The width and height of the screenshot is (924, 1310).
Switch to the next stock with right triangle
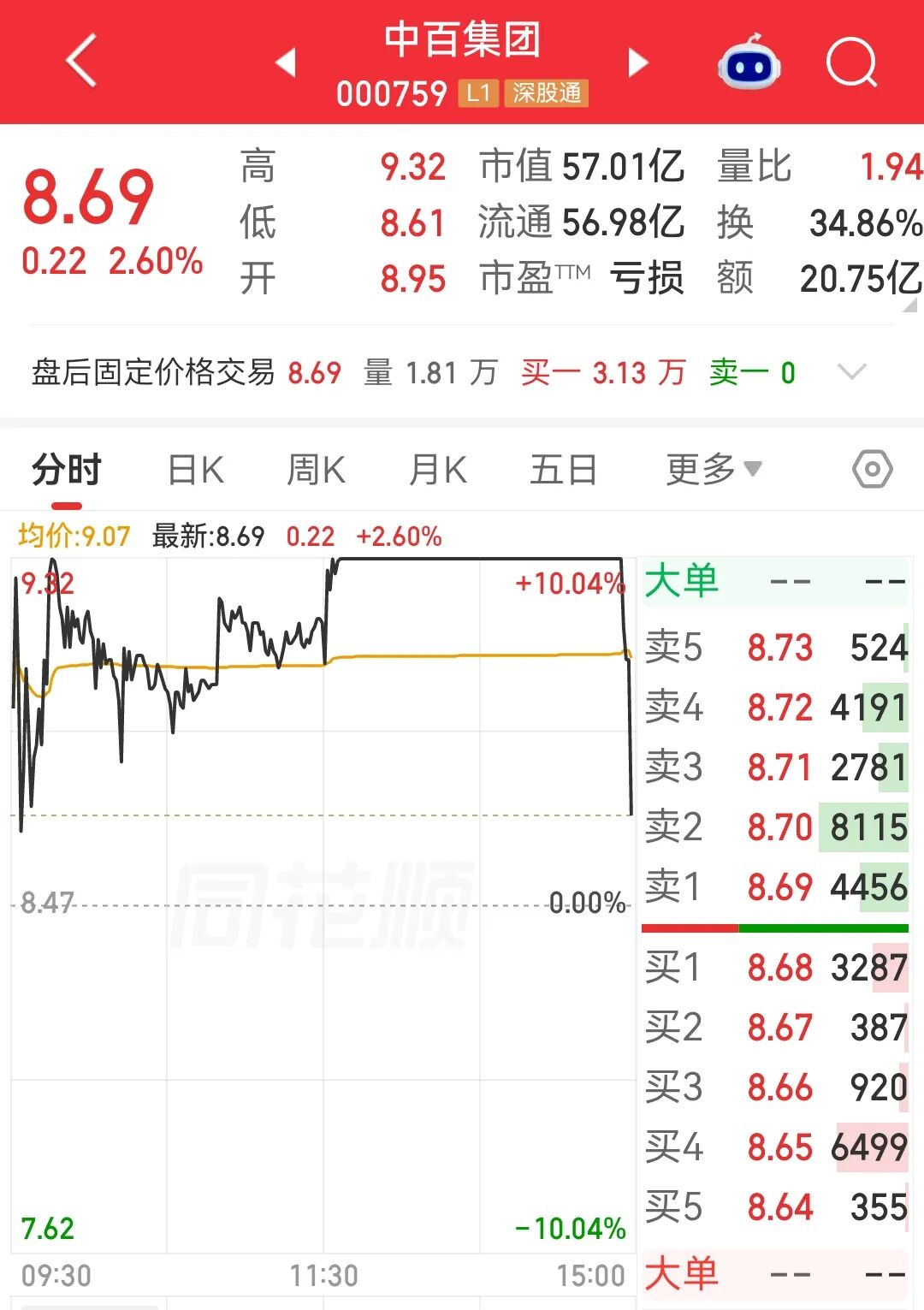tap(638, 62)
